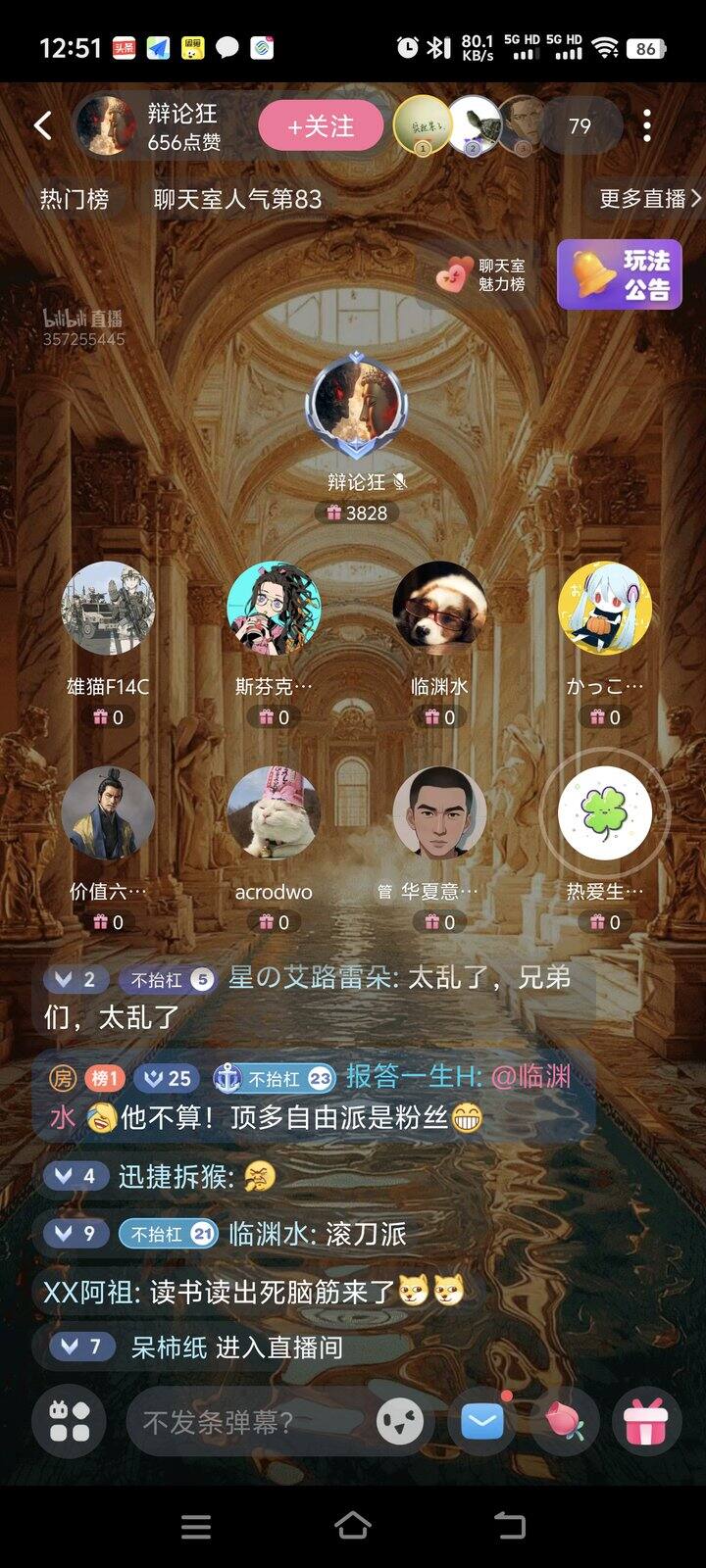The image size is (706, 1568).
Task: Open the more functions grid icon
Action: 69,1421
